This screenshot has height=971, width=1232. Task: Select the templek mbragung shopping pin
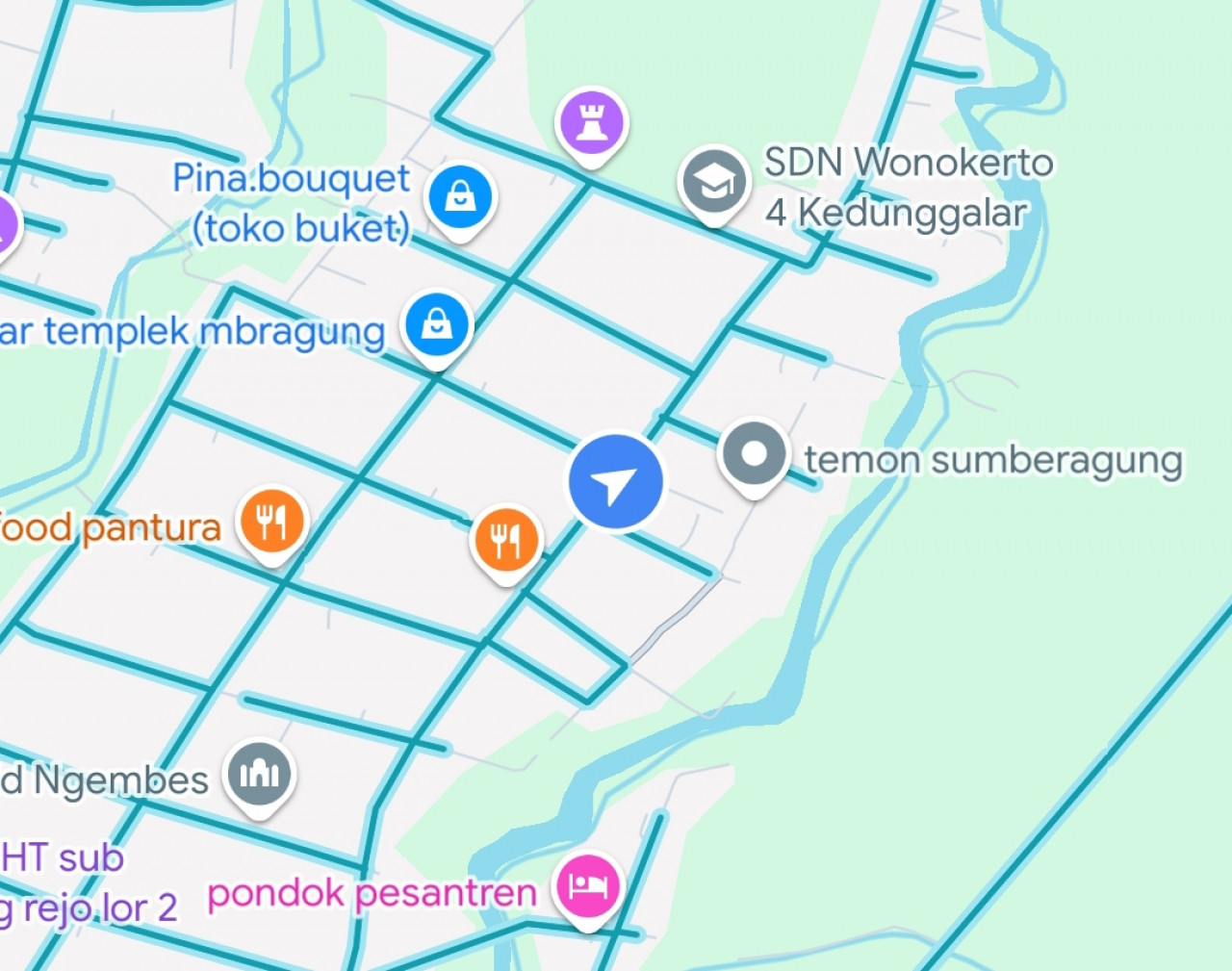point(437,325)
